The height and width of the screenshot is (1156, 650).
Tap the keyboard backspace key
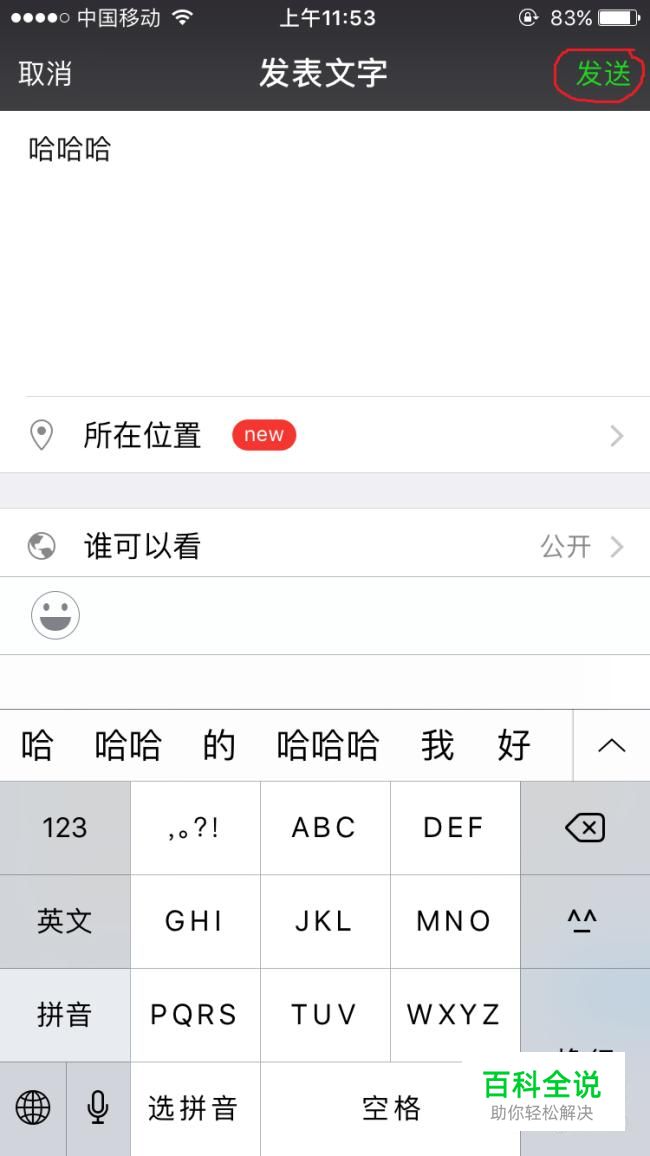click(x=585, y=828)
